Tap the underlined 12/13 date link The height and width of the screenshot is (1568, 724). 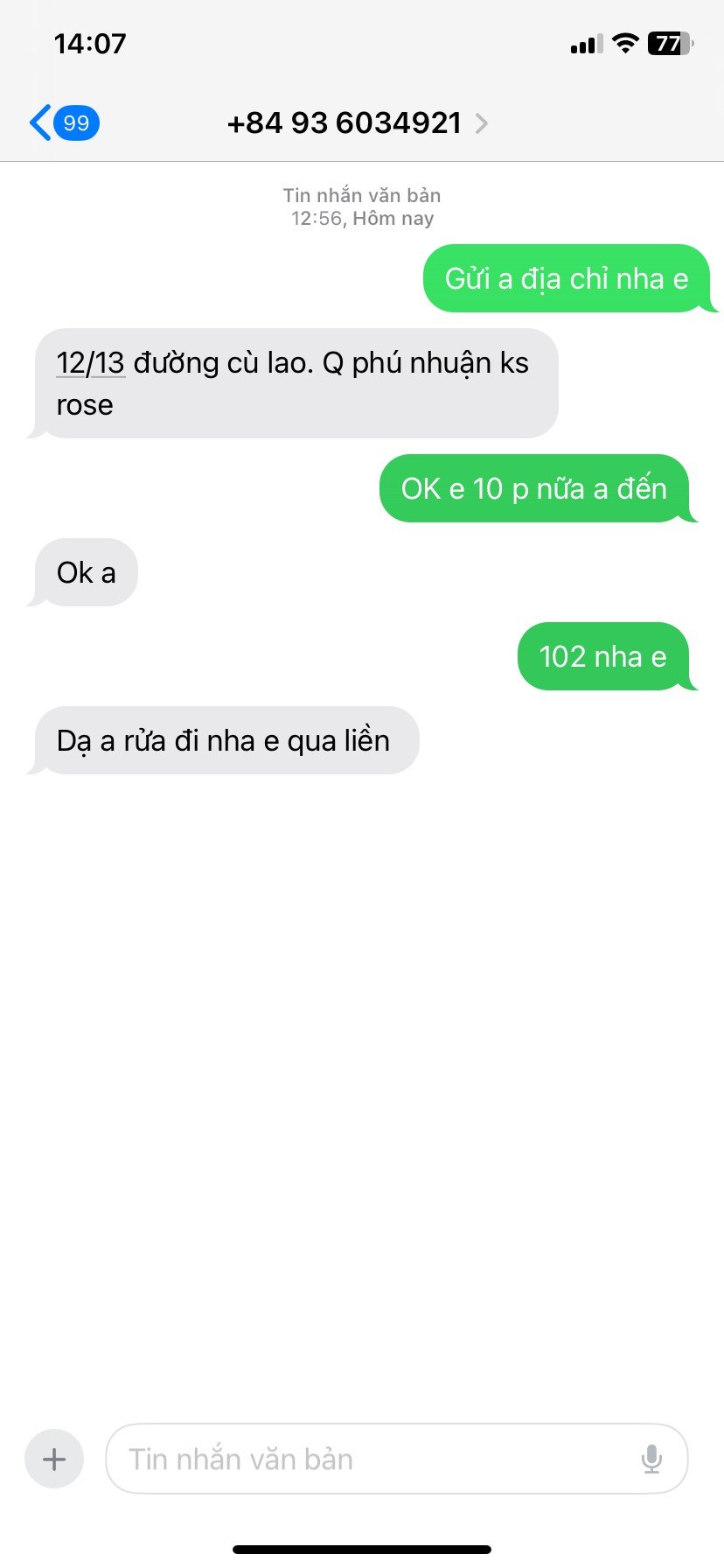click(90, 363)
